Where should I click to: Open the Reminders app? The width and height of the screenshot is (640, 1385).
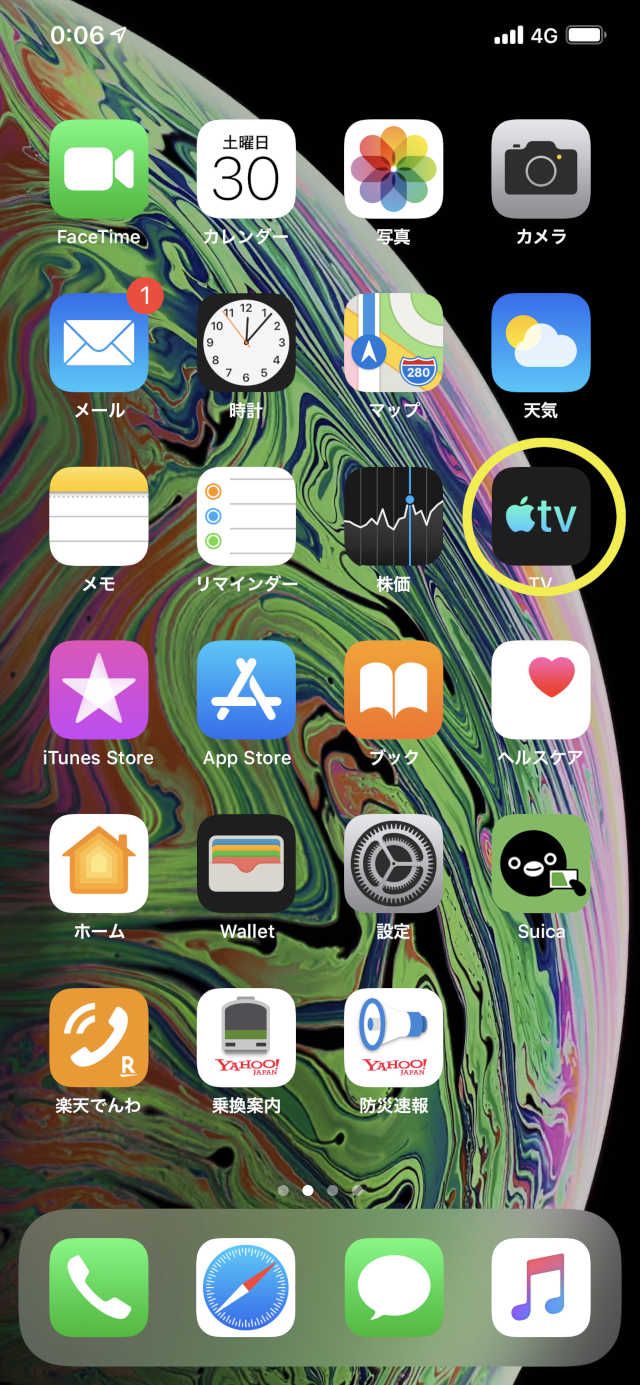coord(246,516)
